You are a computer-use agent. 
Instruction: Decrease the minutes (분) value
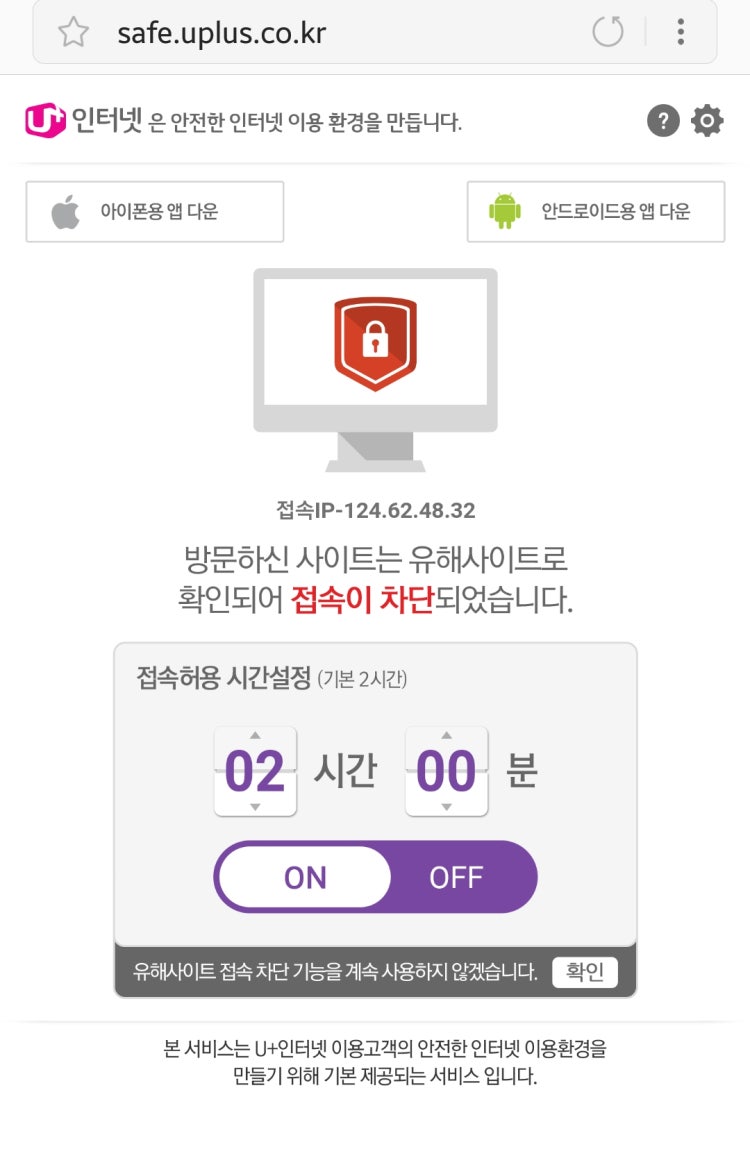coord(446,806)
